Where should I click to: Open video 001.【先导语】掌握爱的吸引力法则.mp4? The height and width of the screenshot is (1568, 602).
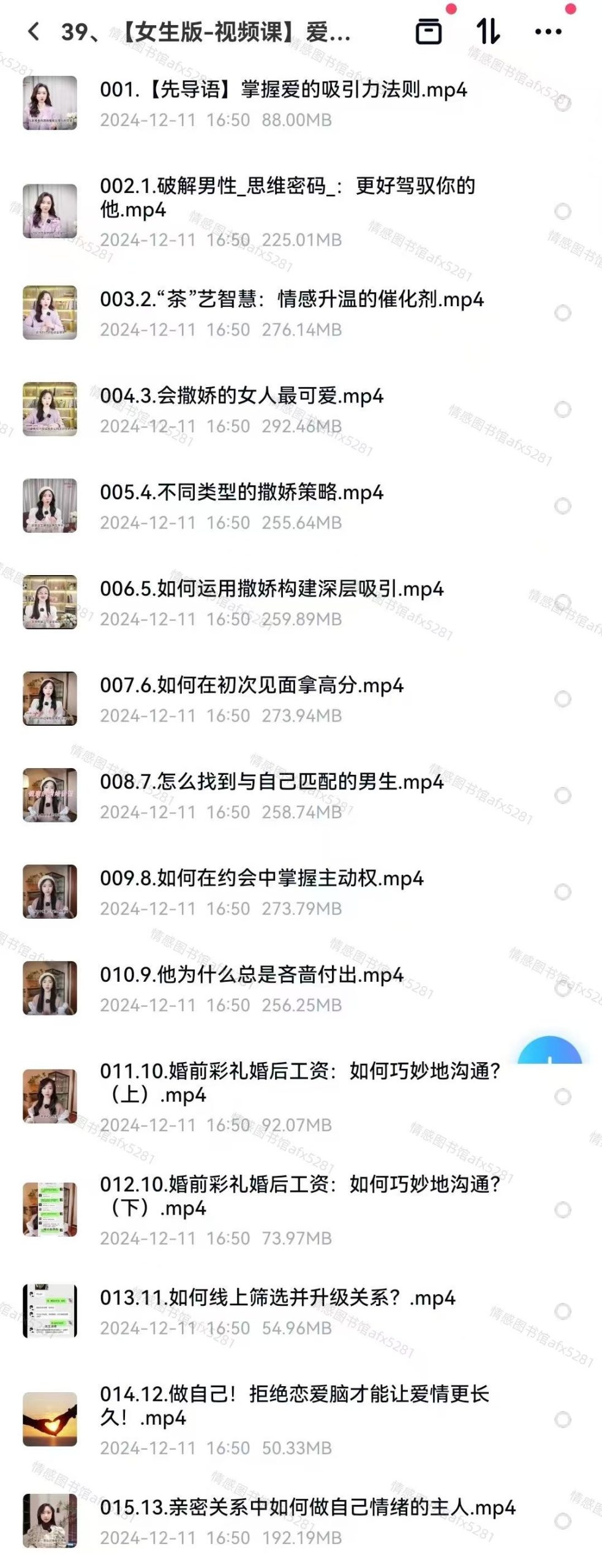coord(283,90)
